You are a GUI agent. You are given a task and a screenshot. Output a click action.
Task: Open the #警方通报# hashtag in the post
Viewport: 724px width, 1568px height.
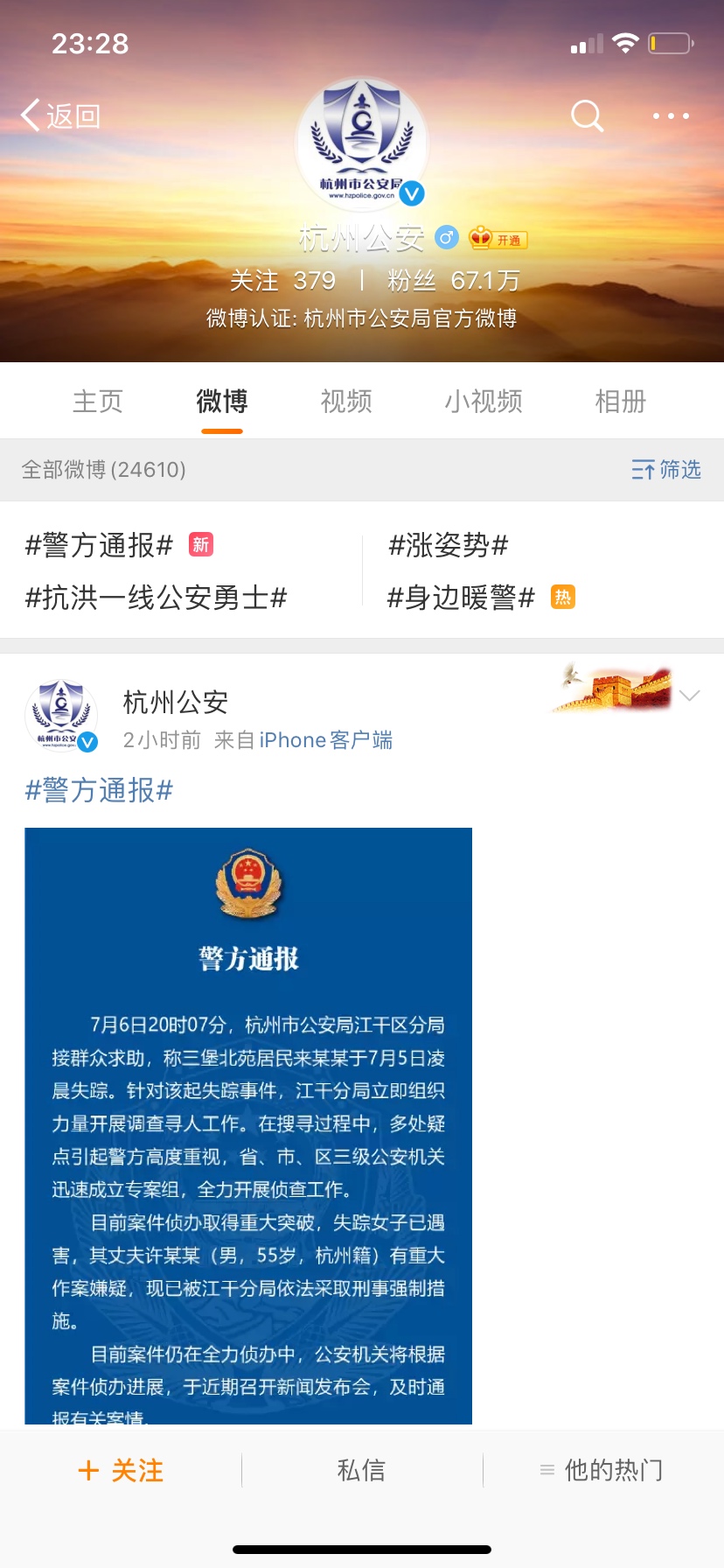99,790
